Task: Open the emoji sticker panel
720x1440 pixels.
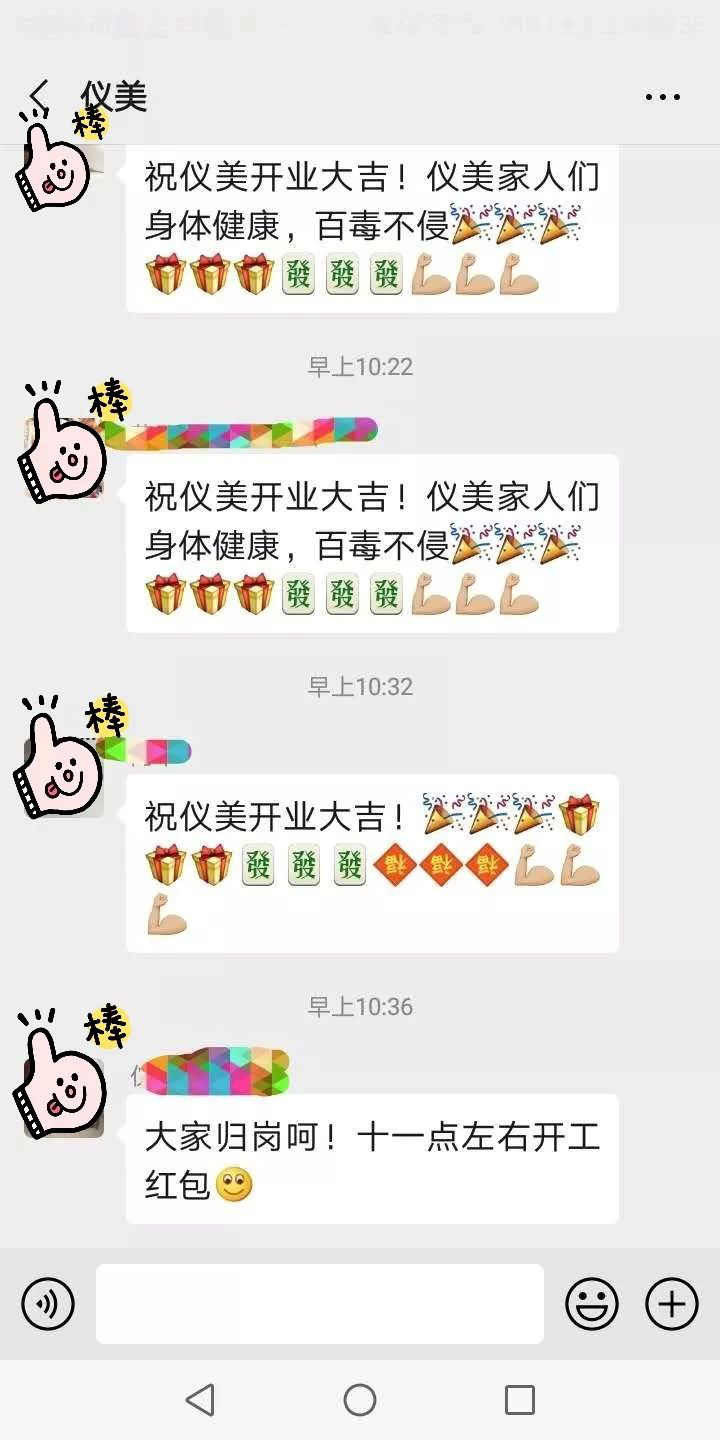Action: click(x=592, y=1304)
